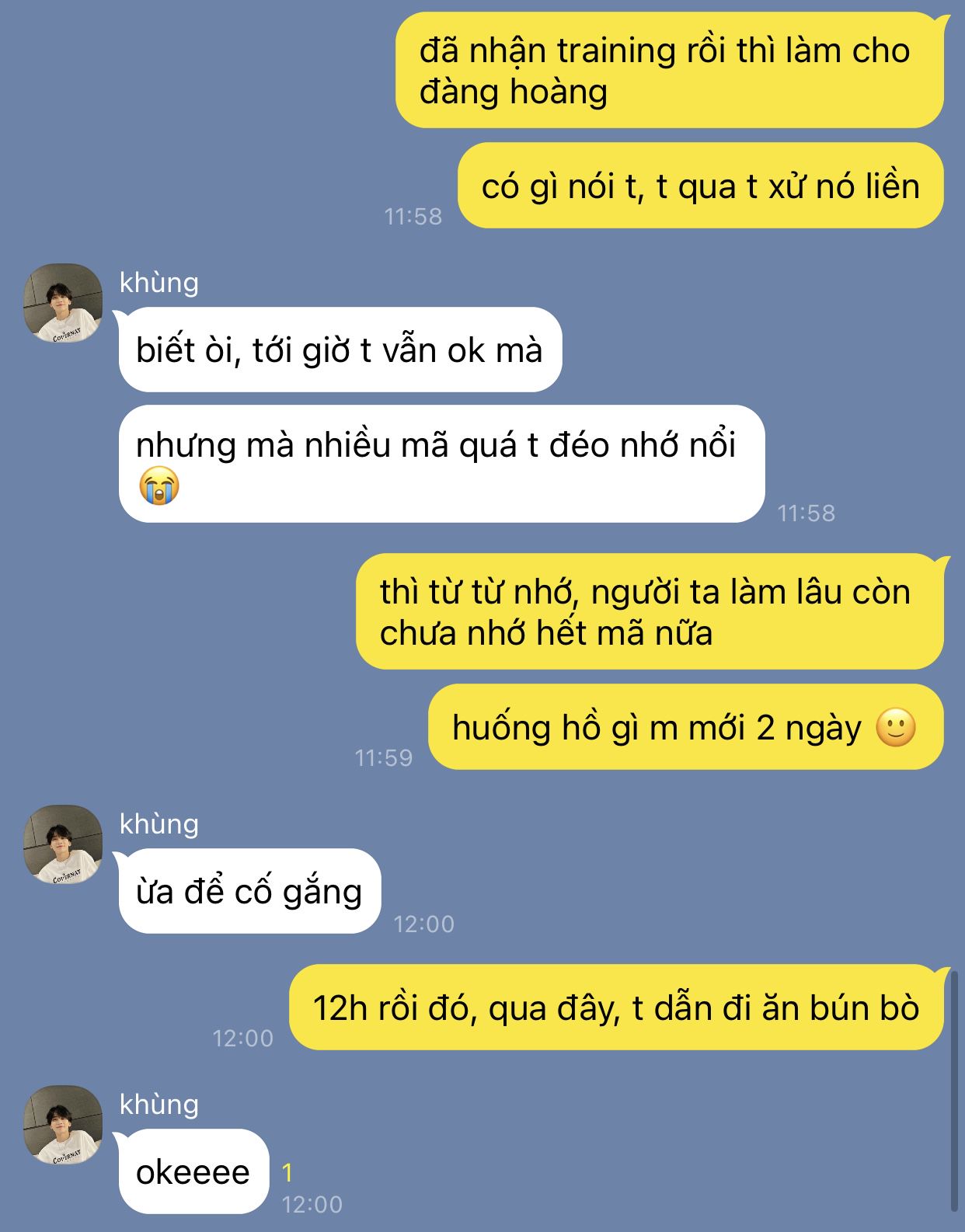The width and height of the screenshot is (965, 1232).
Task: Open khùng's avatar beside "biết òi" message
Action: (x=63, y=304)
